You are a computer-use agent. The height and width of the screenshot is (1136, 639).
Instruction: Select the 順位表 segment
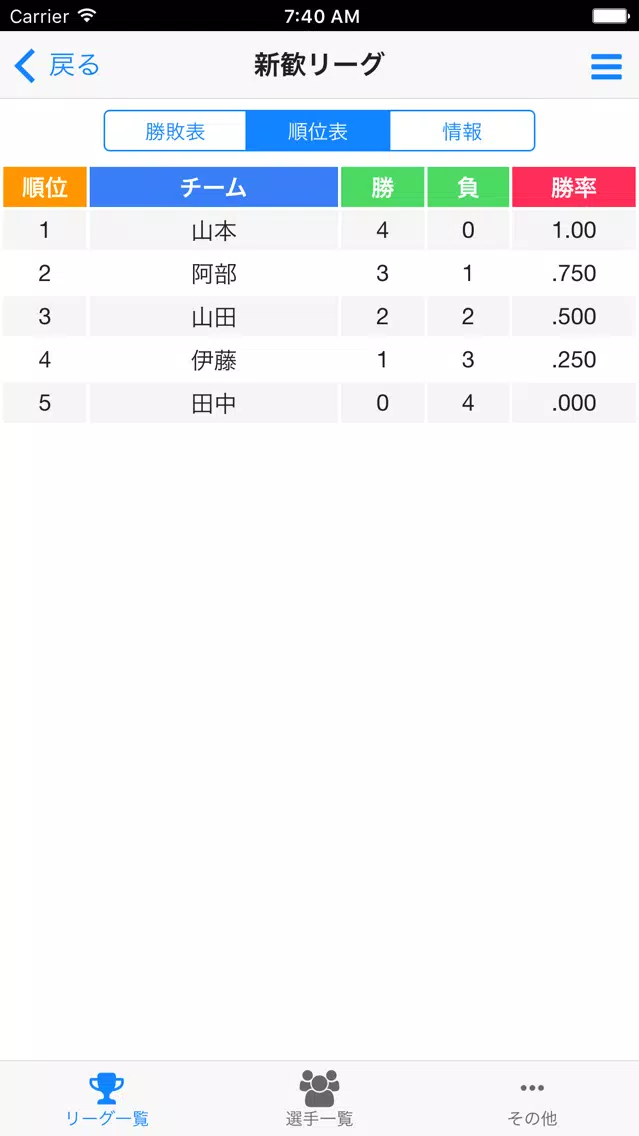[x=318, y=131]
